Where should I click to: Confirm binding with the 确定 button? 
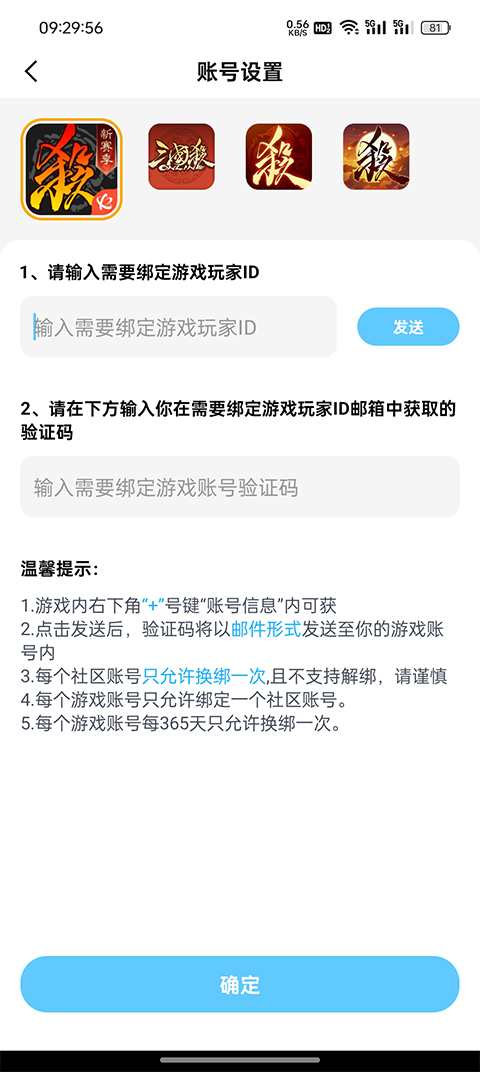(240, 984)
